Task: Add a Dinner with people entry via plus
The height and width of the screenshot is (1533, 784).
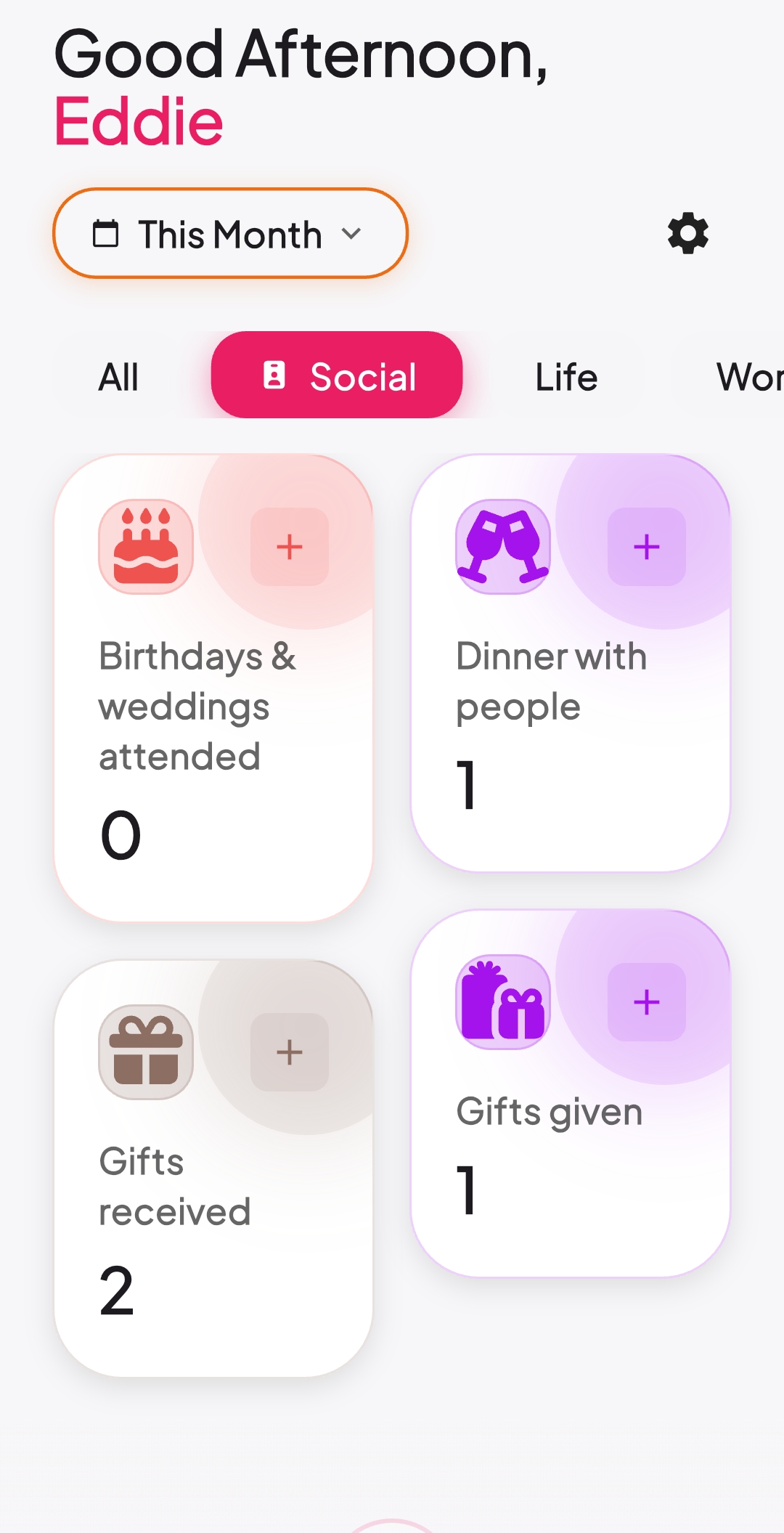Action: click(x=646, y=547)
